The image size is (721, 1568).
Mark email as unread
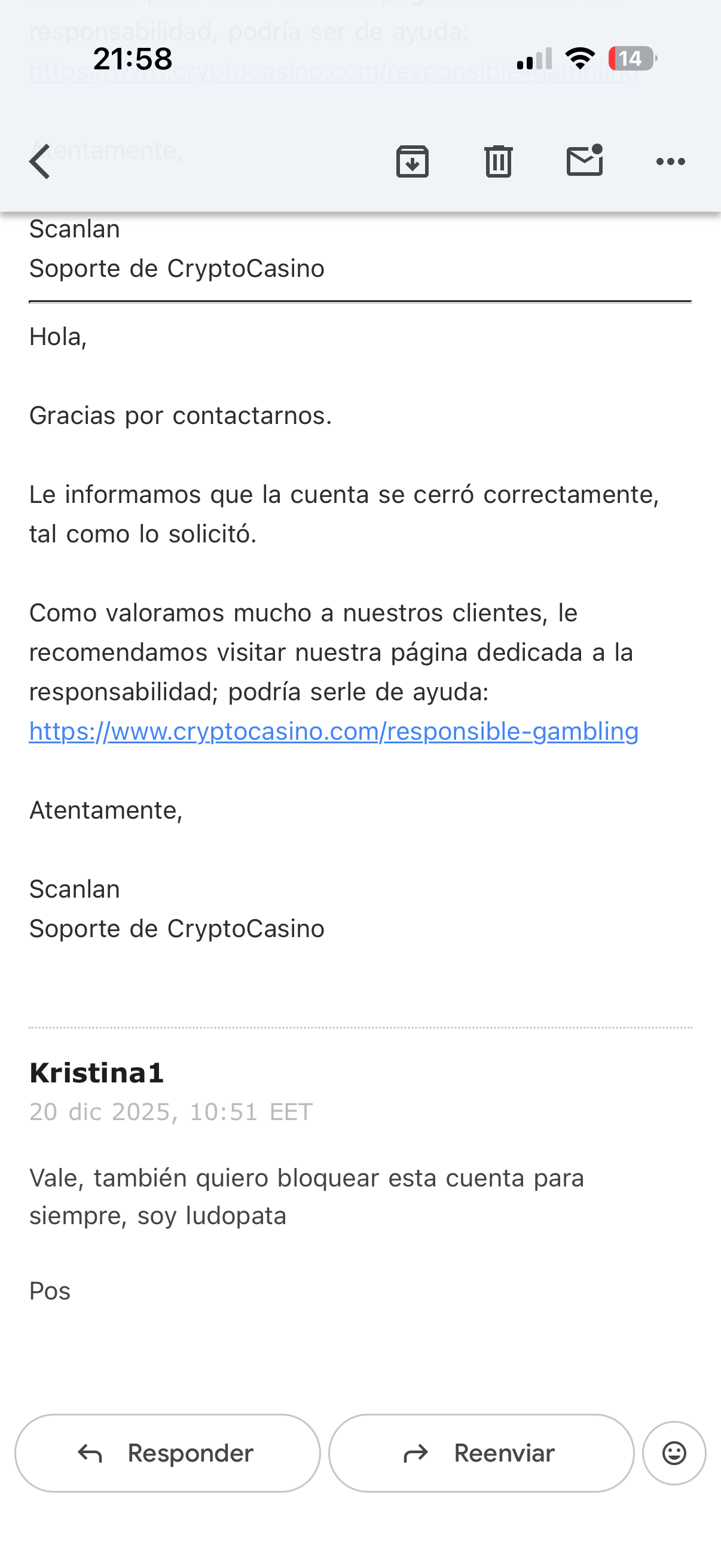[584, 161]
